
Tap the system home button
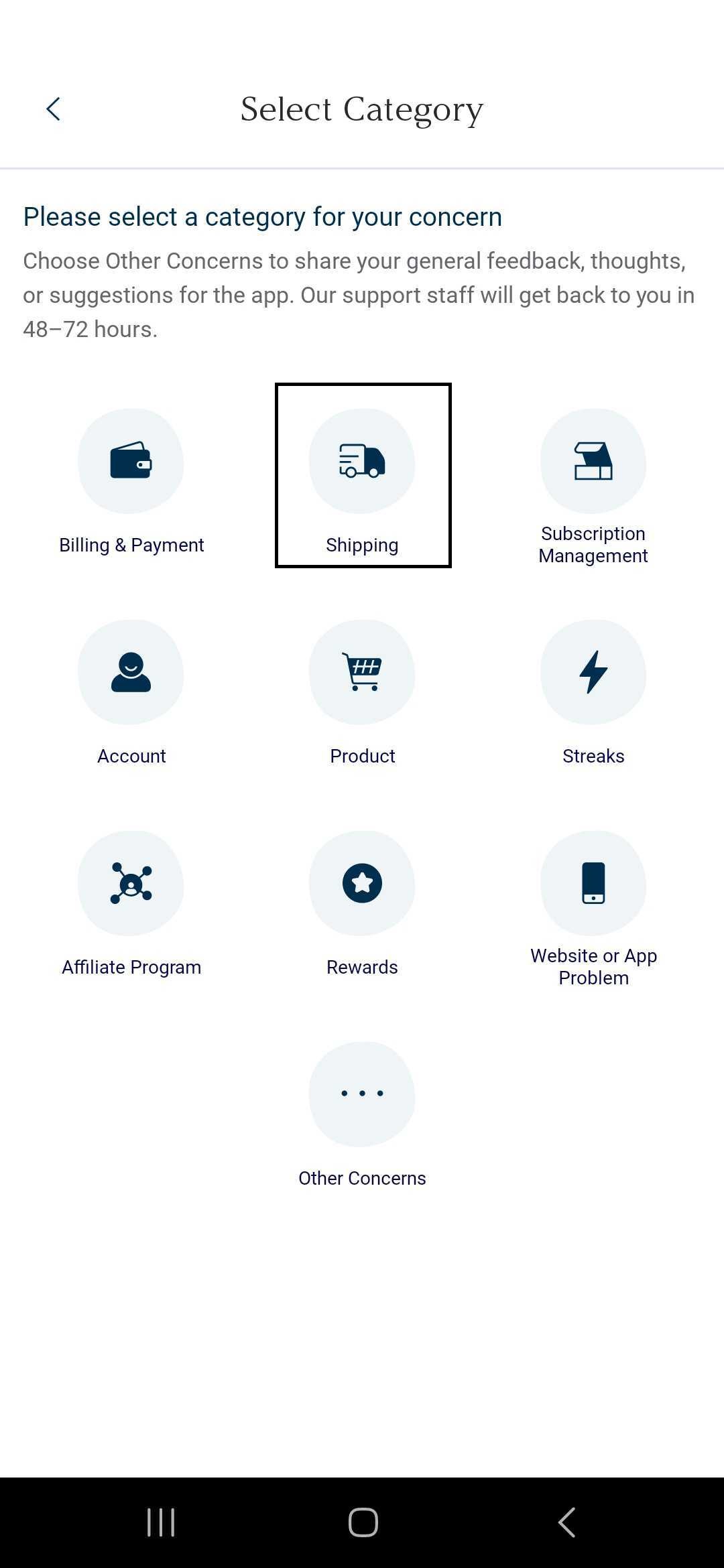tap(363, 1522)
